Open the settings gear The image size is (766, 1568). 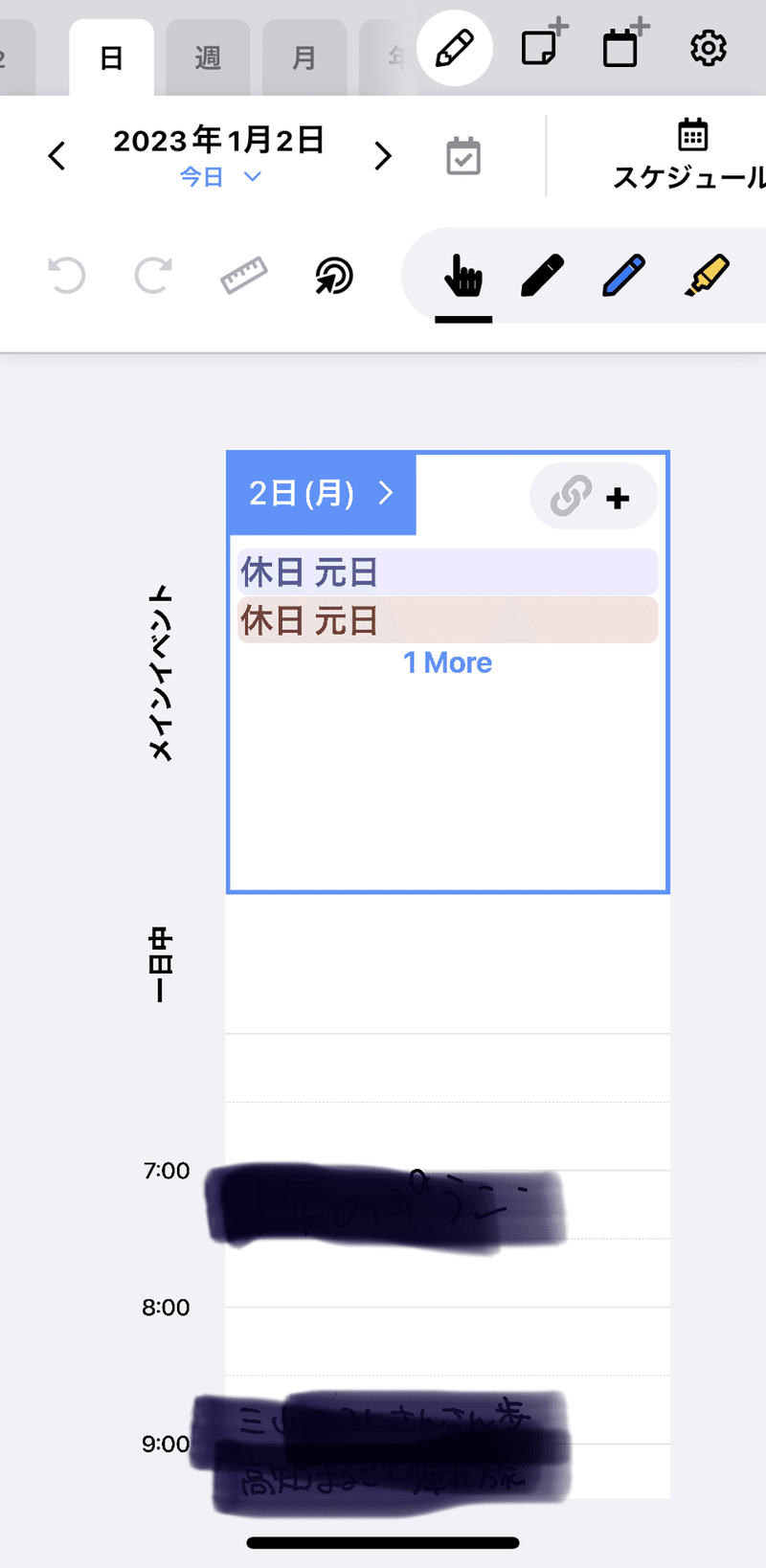pos(709,47)
